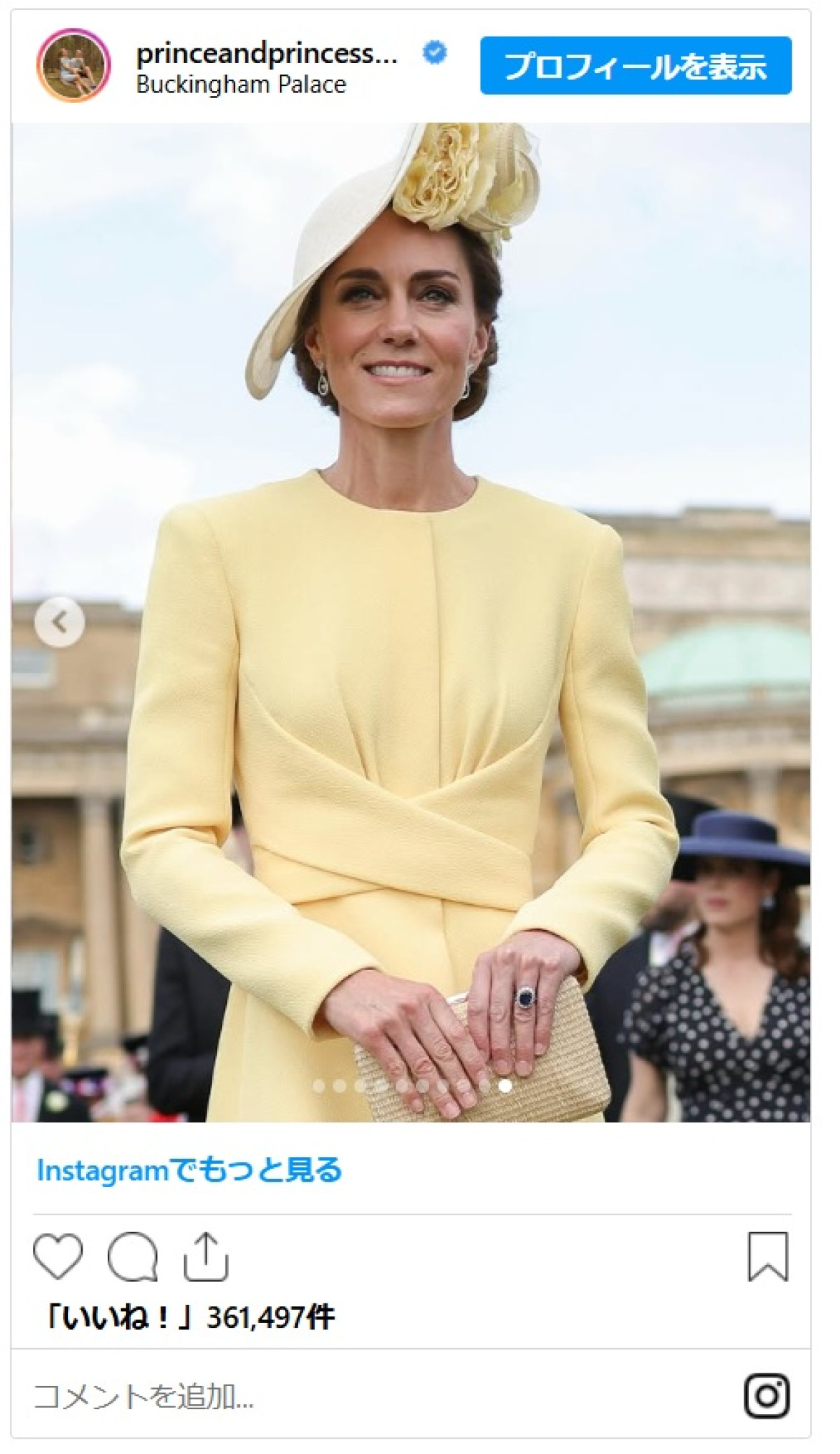This screenshot has height=1454, width=840.
Task: Tap the blue プロフィールを表示 button
Action: point(636,66)
